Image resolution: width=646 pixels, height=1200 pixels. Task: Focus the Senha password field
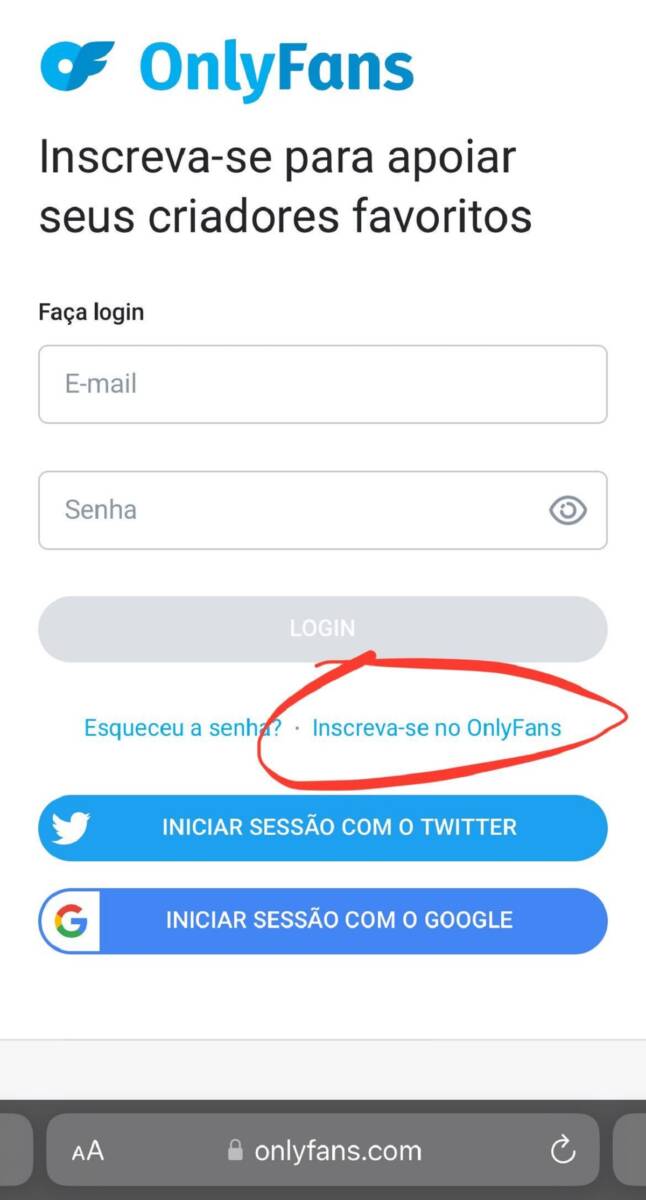290,510
